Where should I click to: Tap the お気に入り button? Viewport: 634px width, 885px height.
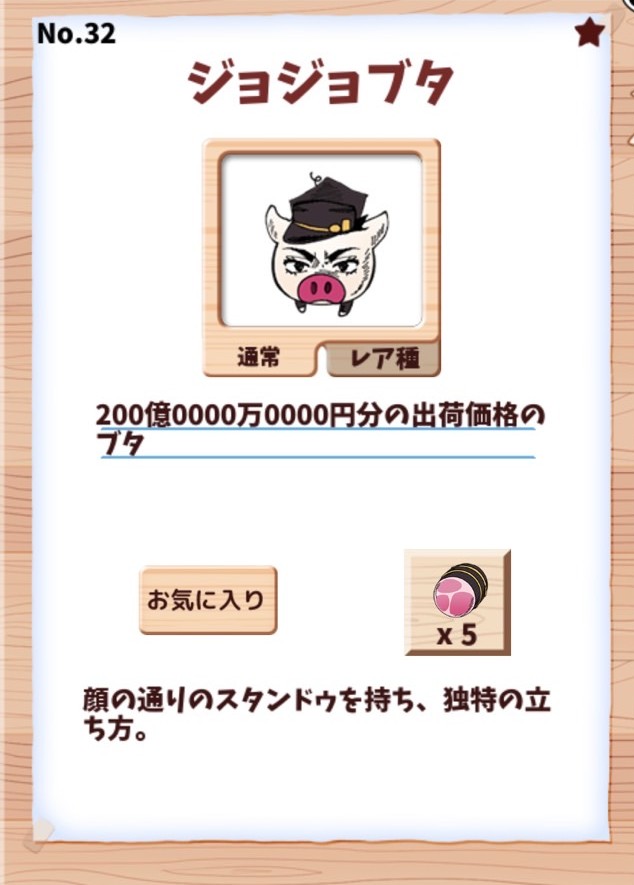point(207,600)
